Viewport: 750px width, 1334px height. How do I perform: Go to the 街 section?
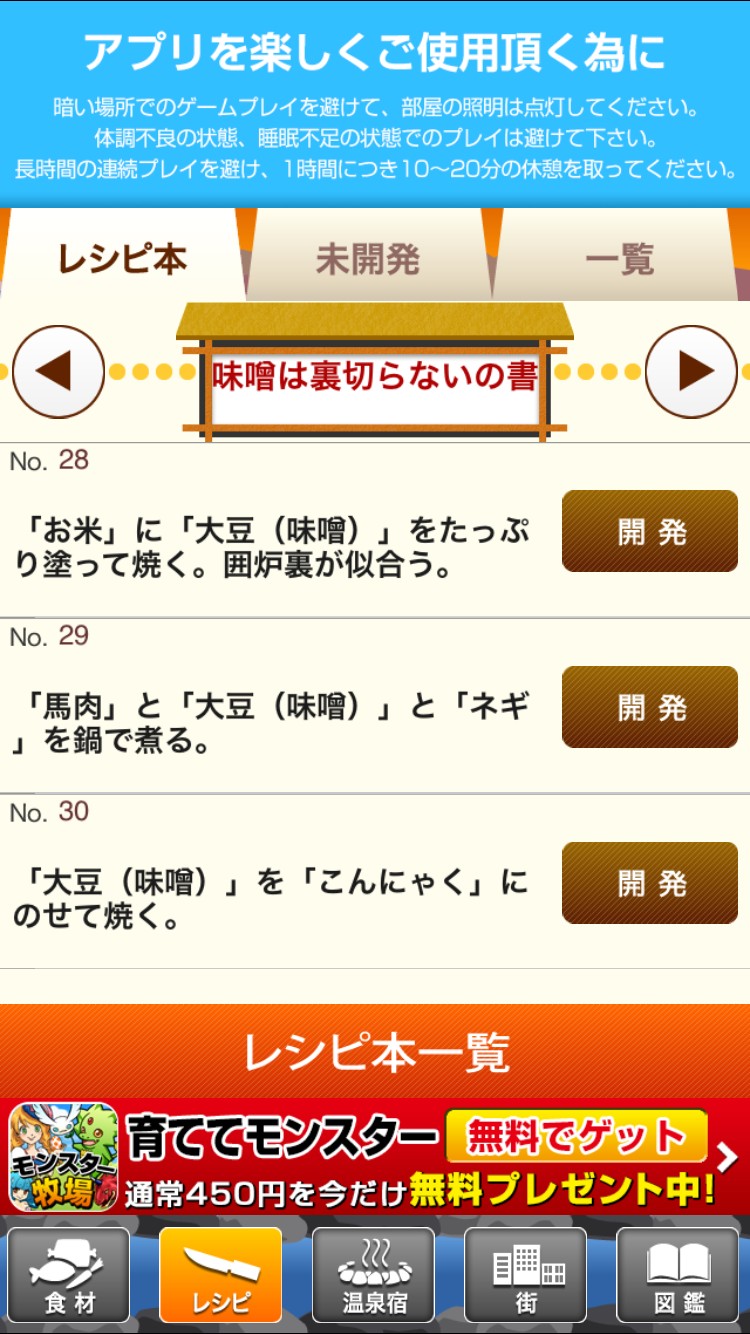[x=526, y=1275]
